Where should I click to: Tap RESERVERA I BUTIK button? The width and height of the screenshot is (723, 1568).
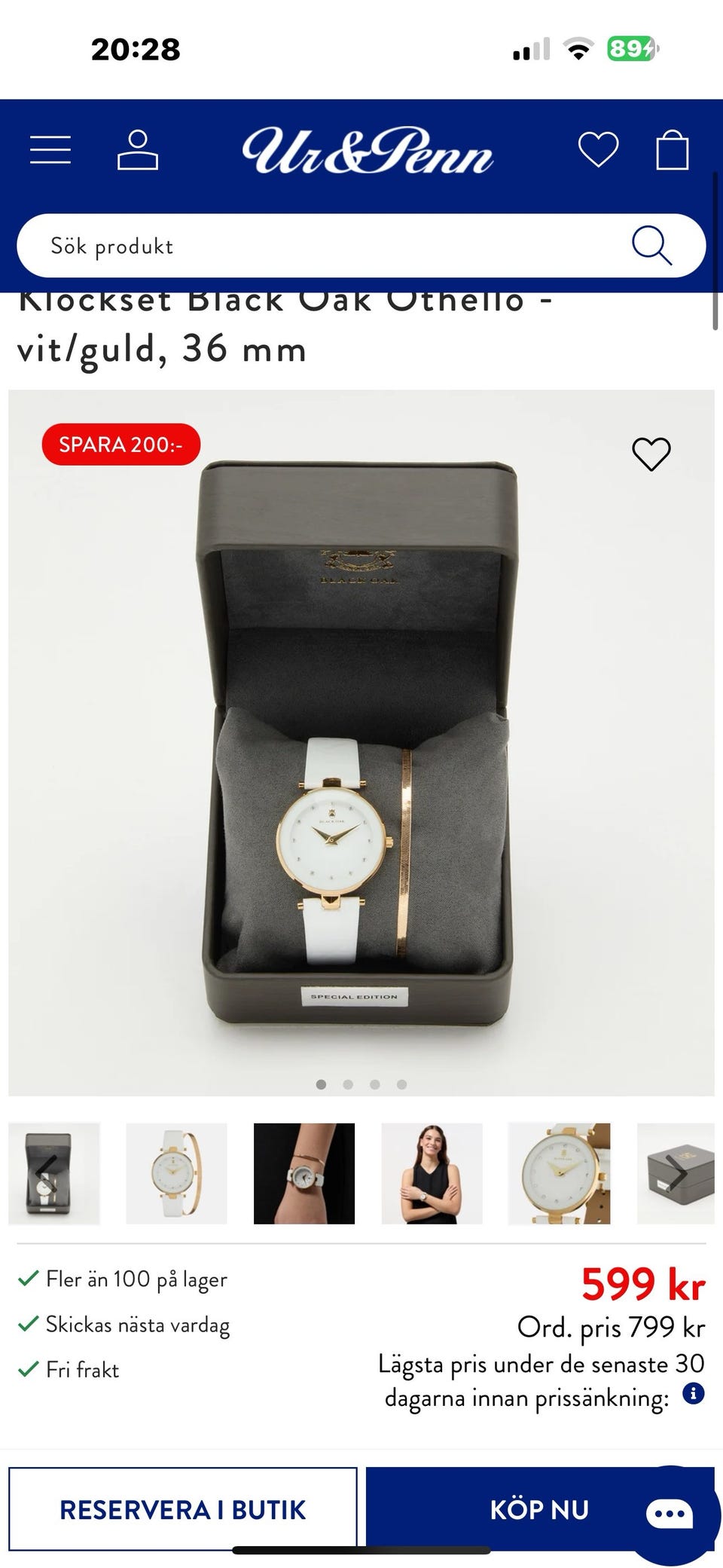(x=183, y=1509)
